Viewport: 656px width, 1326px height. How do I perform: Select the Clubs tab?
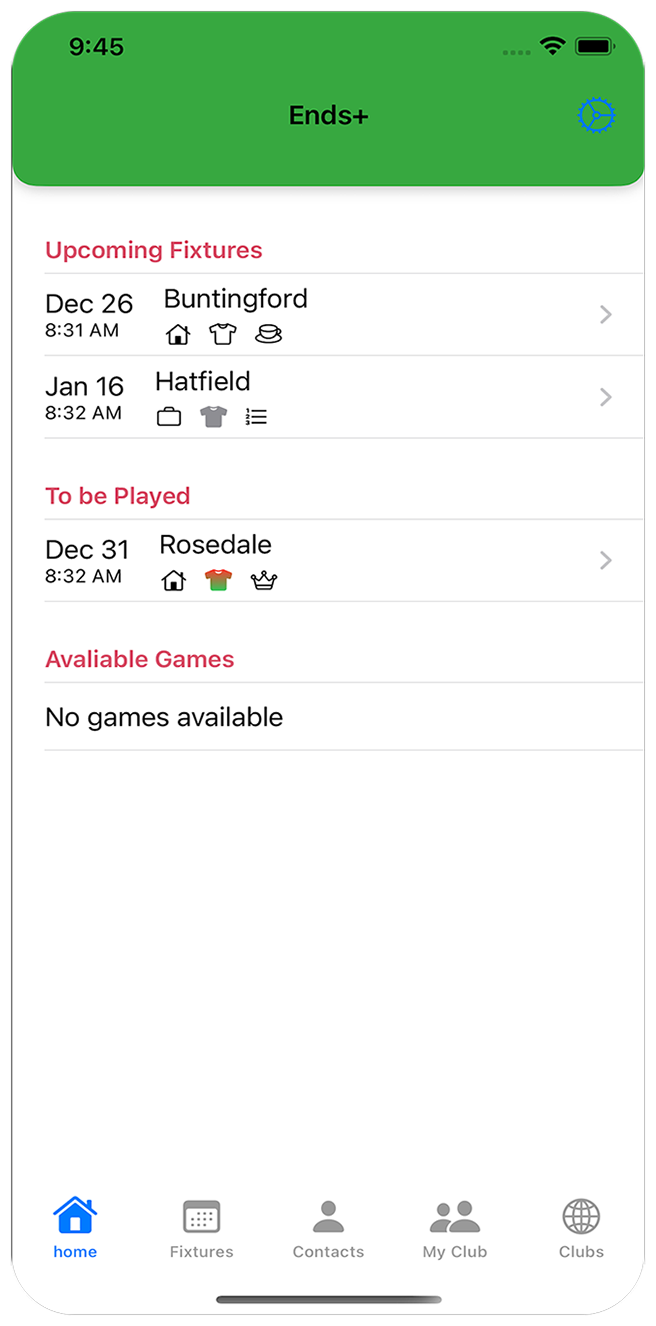[x=581, y=1230]
